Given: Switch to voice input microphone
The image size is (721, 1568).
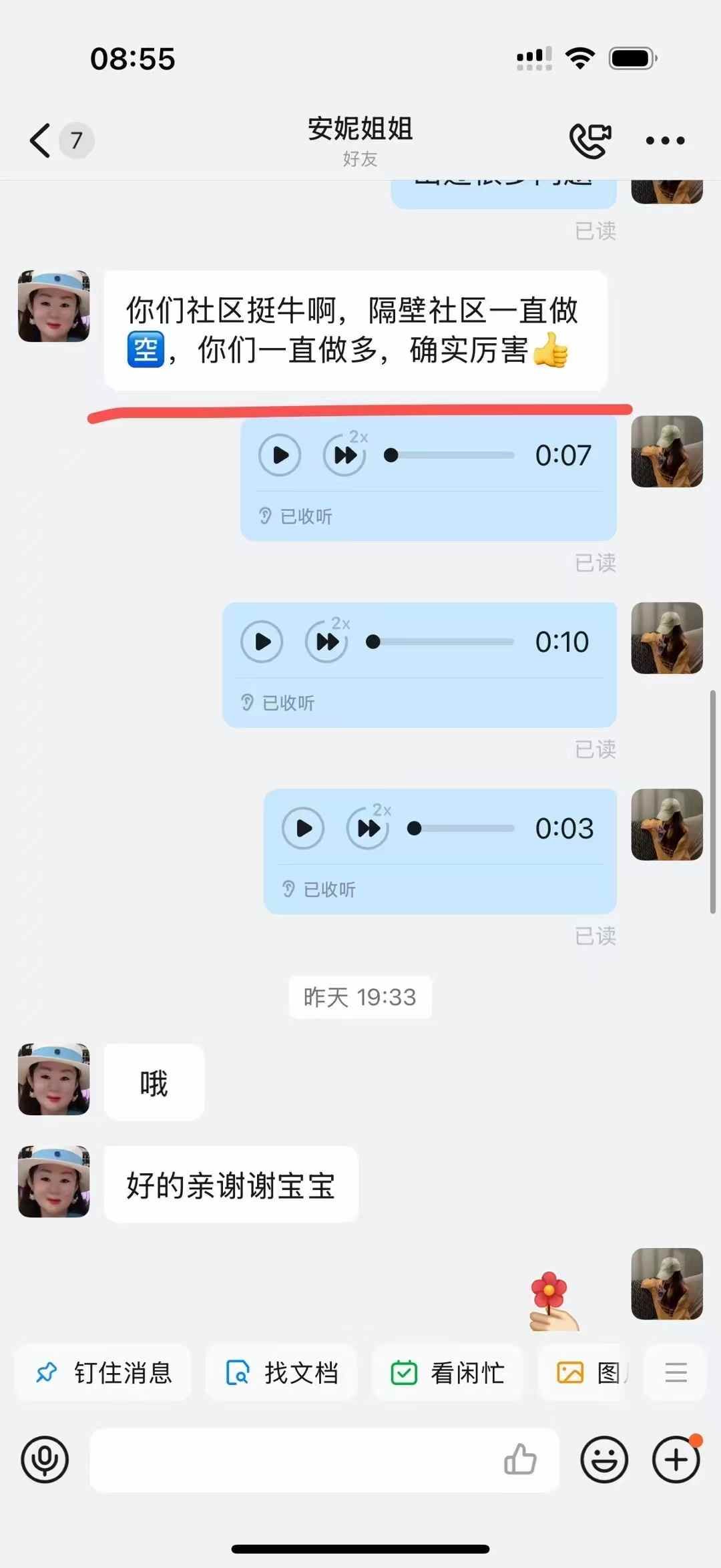Looking at the screenshot, I should [x=45, y=1459].
